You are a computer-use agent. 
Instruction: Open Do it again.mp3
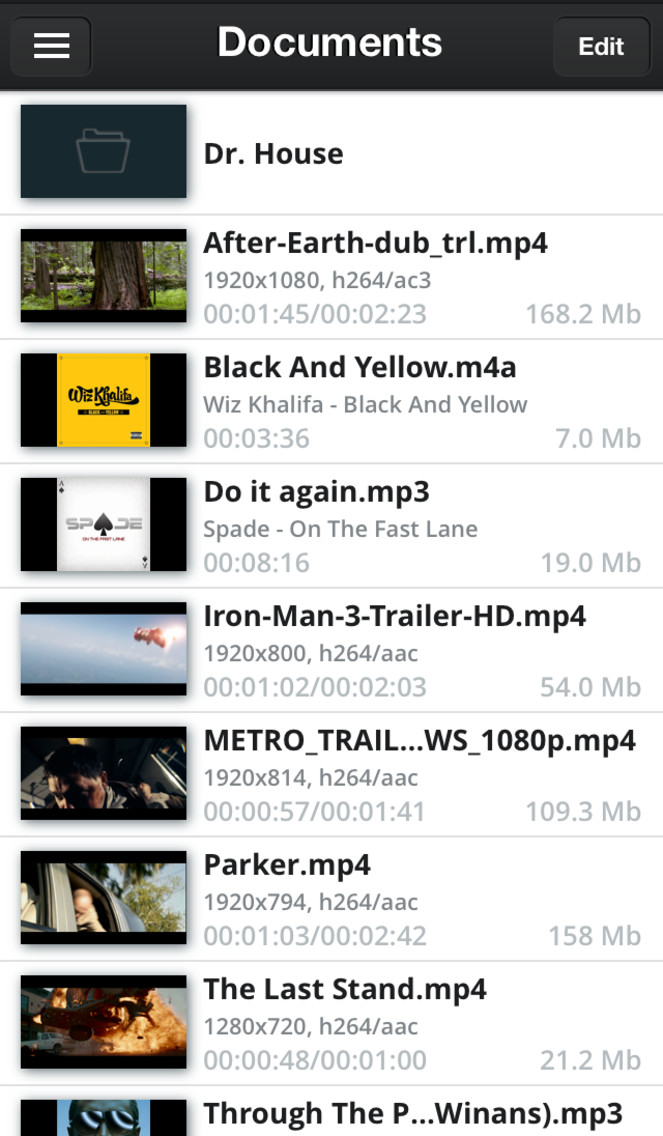point(331,526)
